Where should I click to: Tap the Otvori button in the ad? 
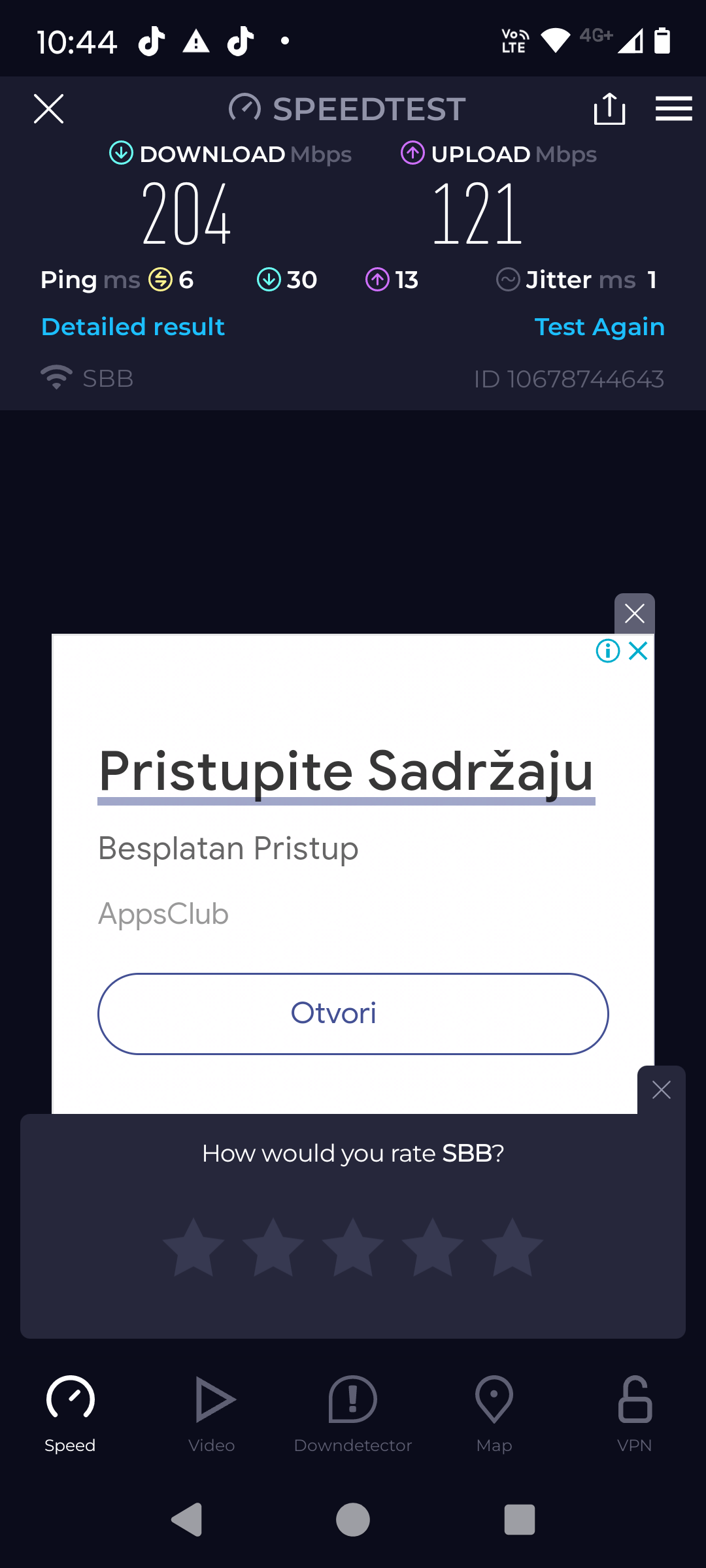[x=353, y=1013]
